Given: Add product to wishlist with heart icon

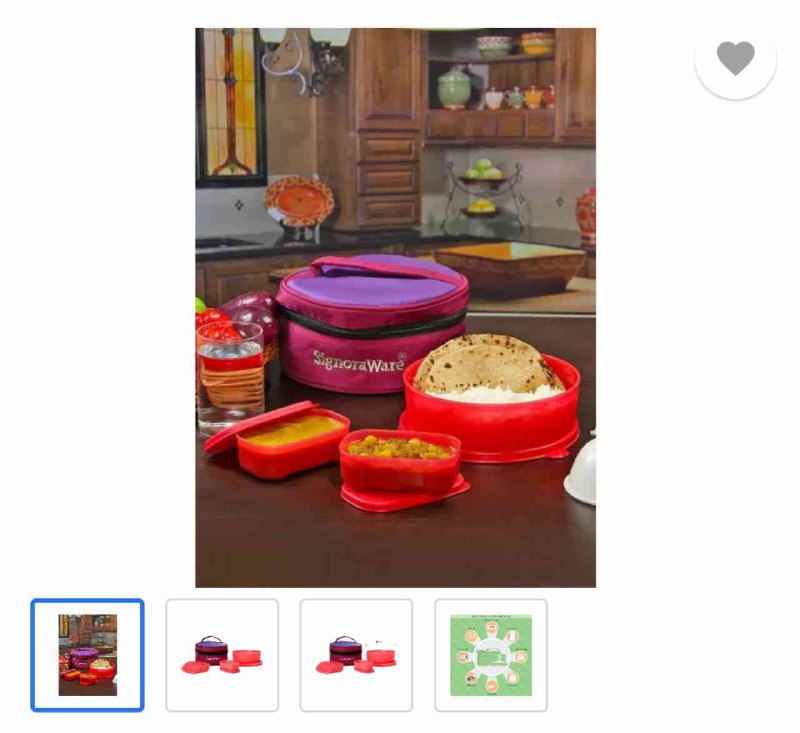Looking at the screenshot, I should pyautogui.click(x=736, y=58).
